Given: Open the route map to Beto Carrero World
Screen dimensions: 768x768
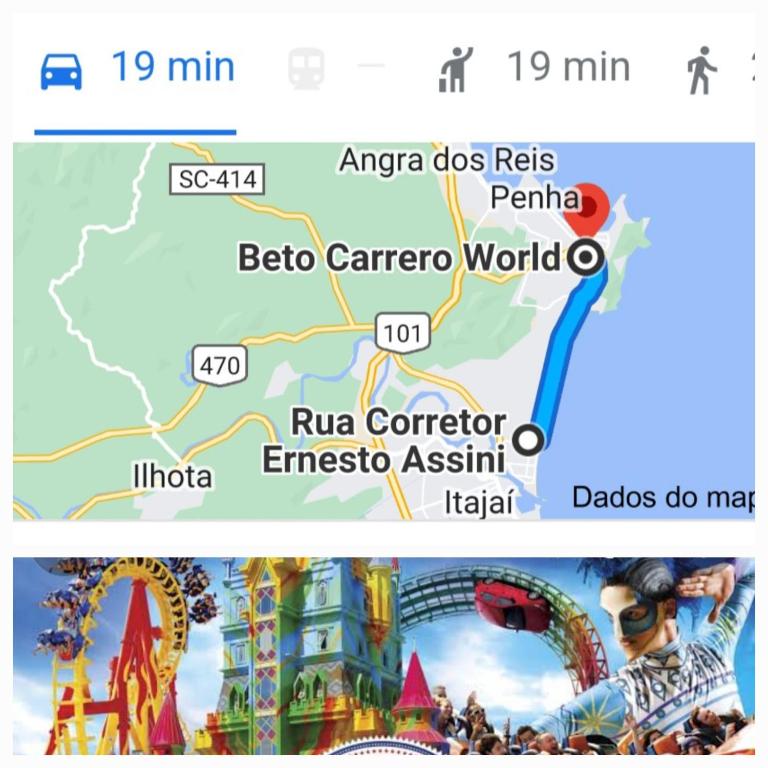Looking at the screenshot, I should (x=384, y=330).
